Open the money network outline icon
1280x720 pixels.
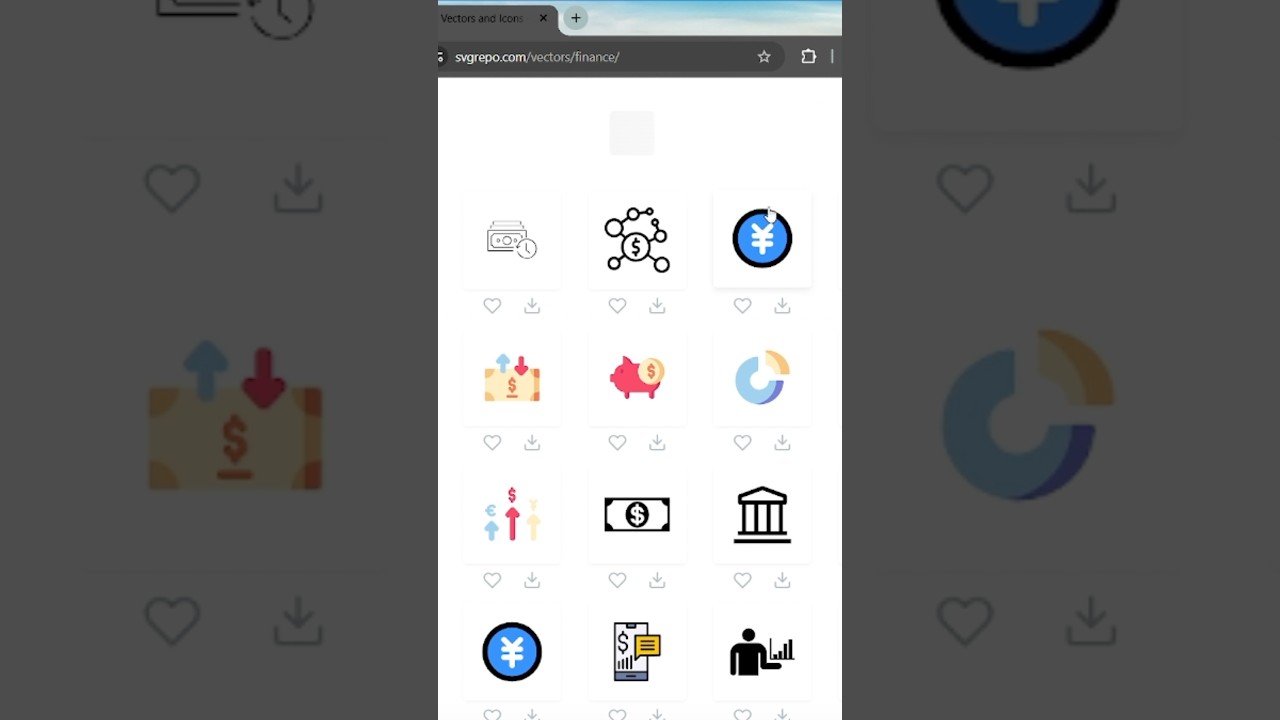click(637, 240)
